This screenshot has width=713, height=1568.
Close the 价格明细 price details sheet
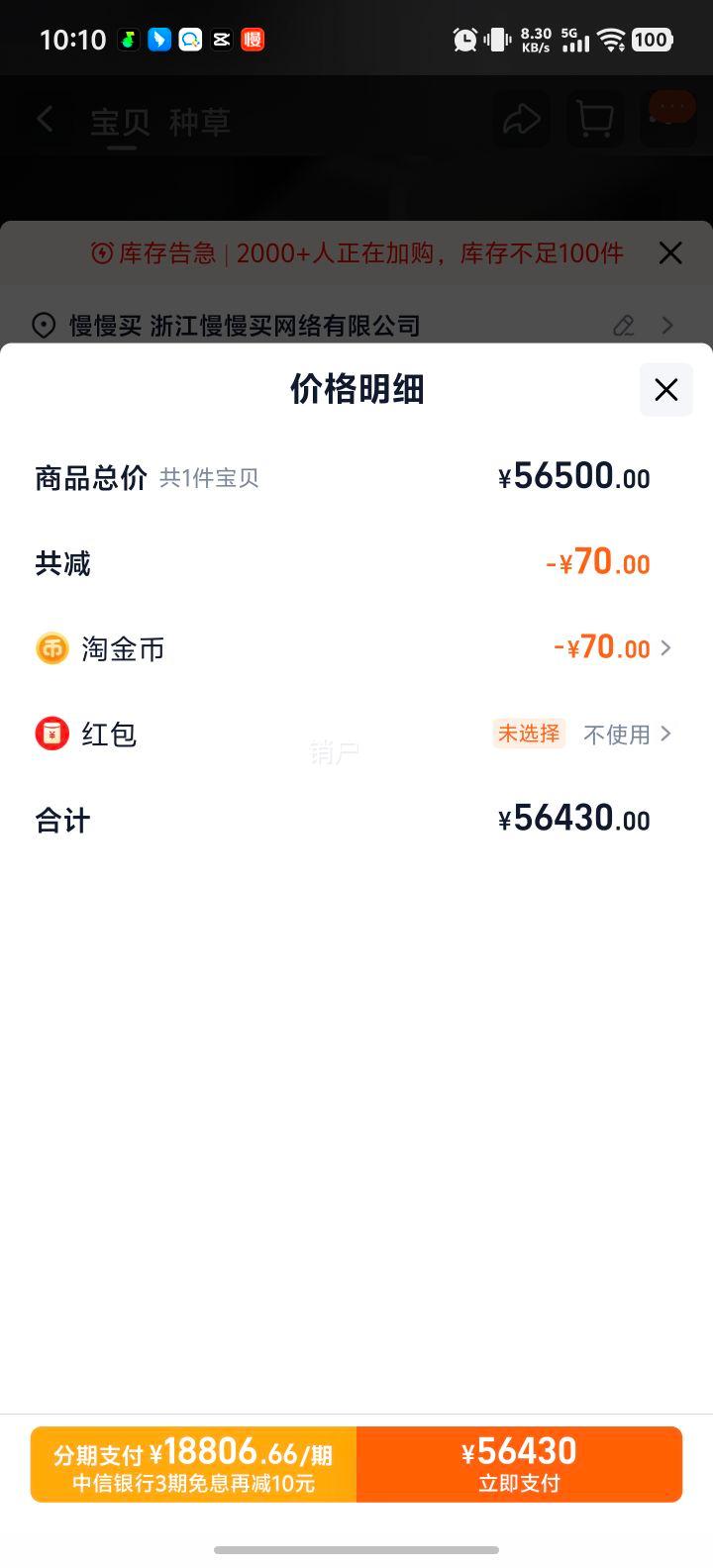pos(665,390)
